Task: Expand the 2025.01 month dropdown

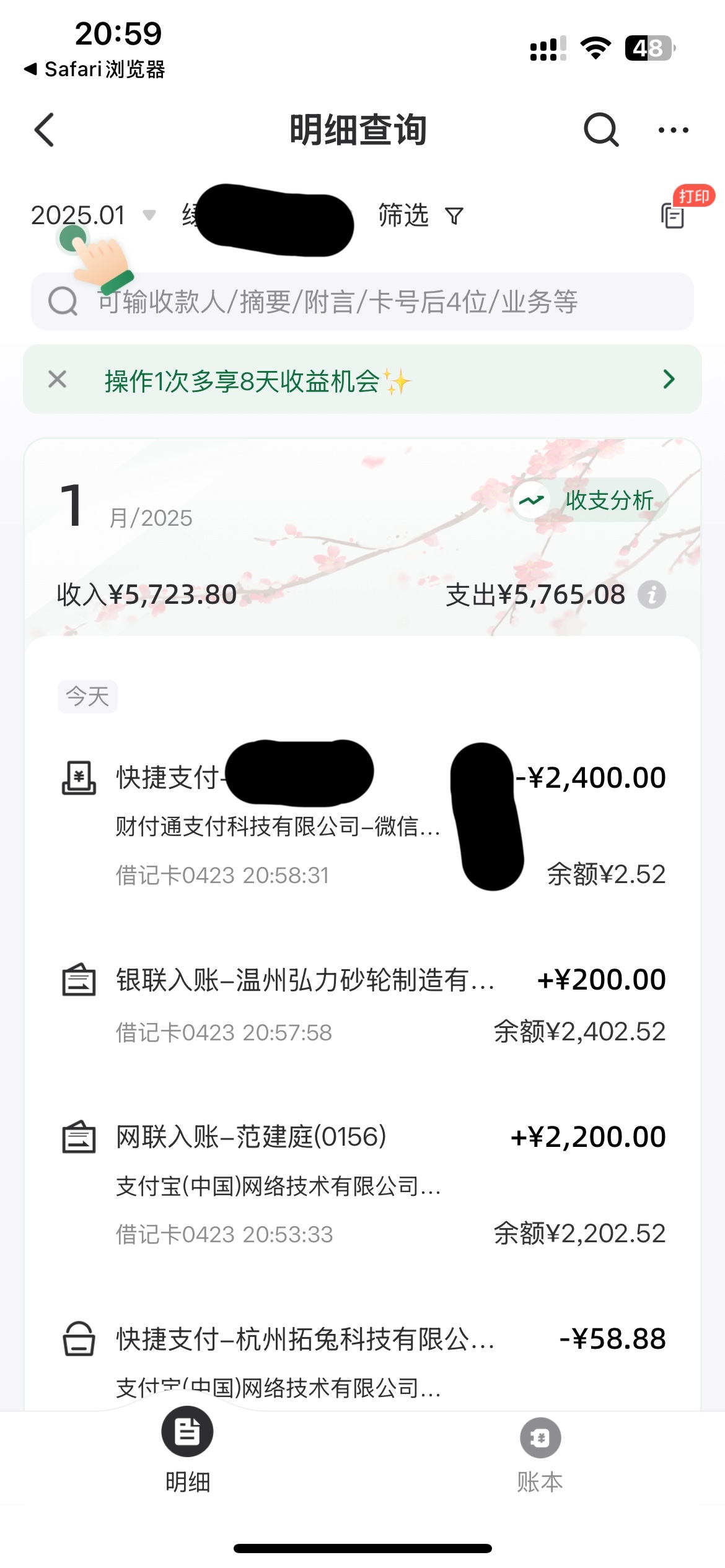Action: coord(93,216)
